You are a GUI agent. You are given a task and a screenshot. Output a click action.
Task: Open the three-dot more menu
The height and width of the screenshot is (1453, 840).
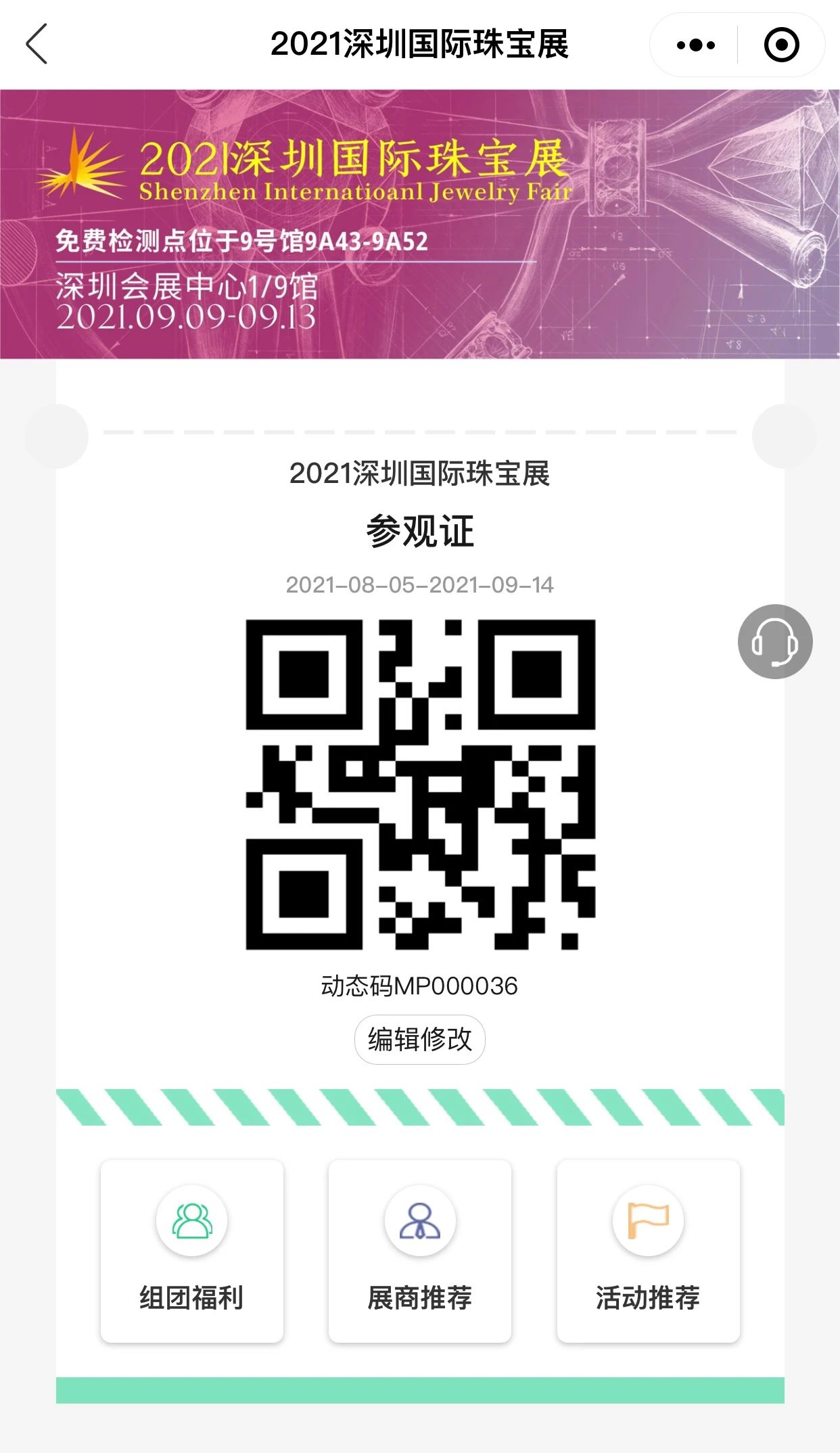[695, 45]
